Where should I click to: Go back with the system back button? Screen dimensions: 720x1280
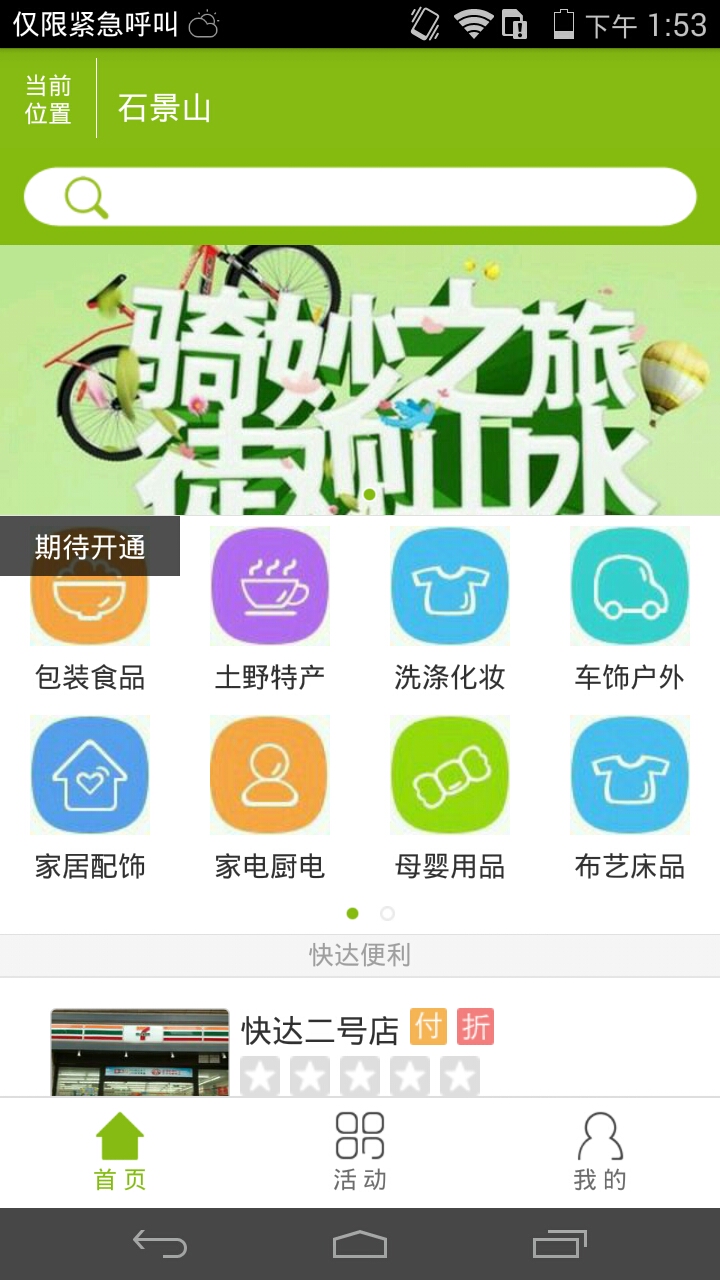[160, 1244]
